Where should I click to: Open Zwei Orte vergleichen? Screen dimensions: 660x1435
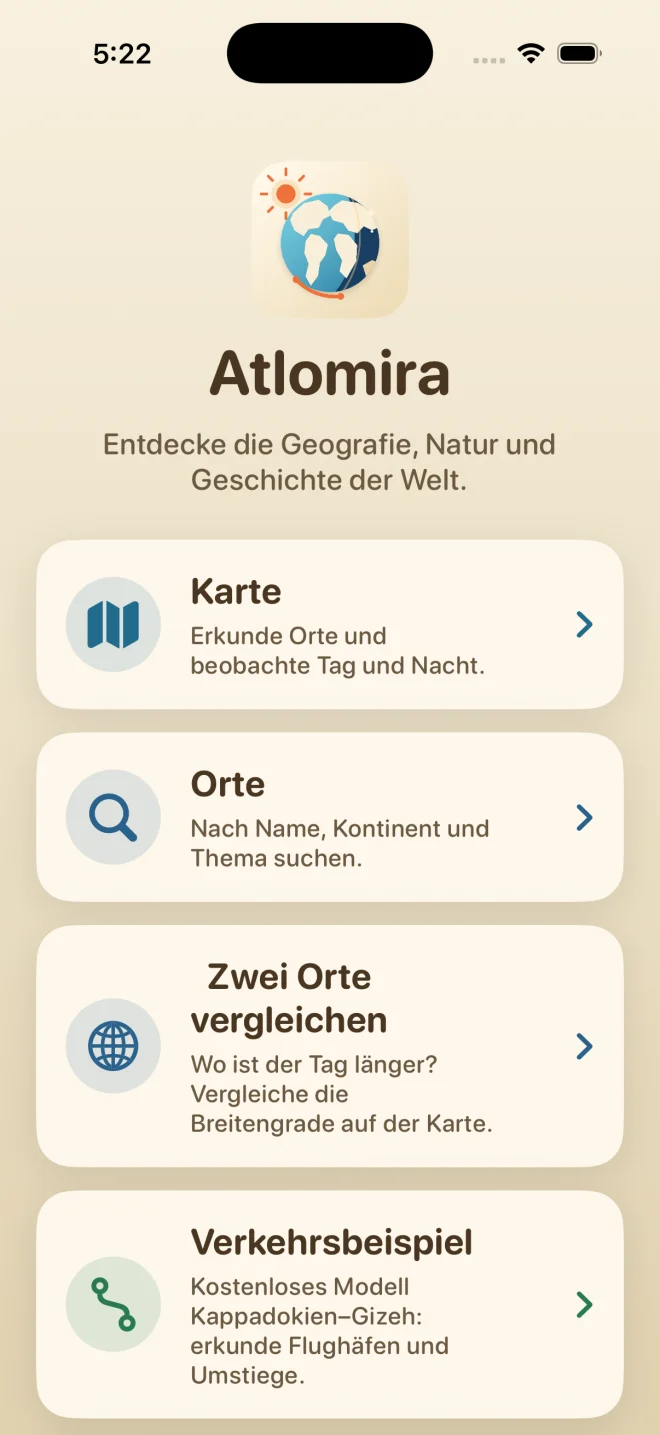[330, 1046]
